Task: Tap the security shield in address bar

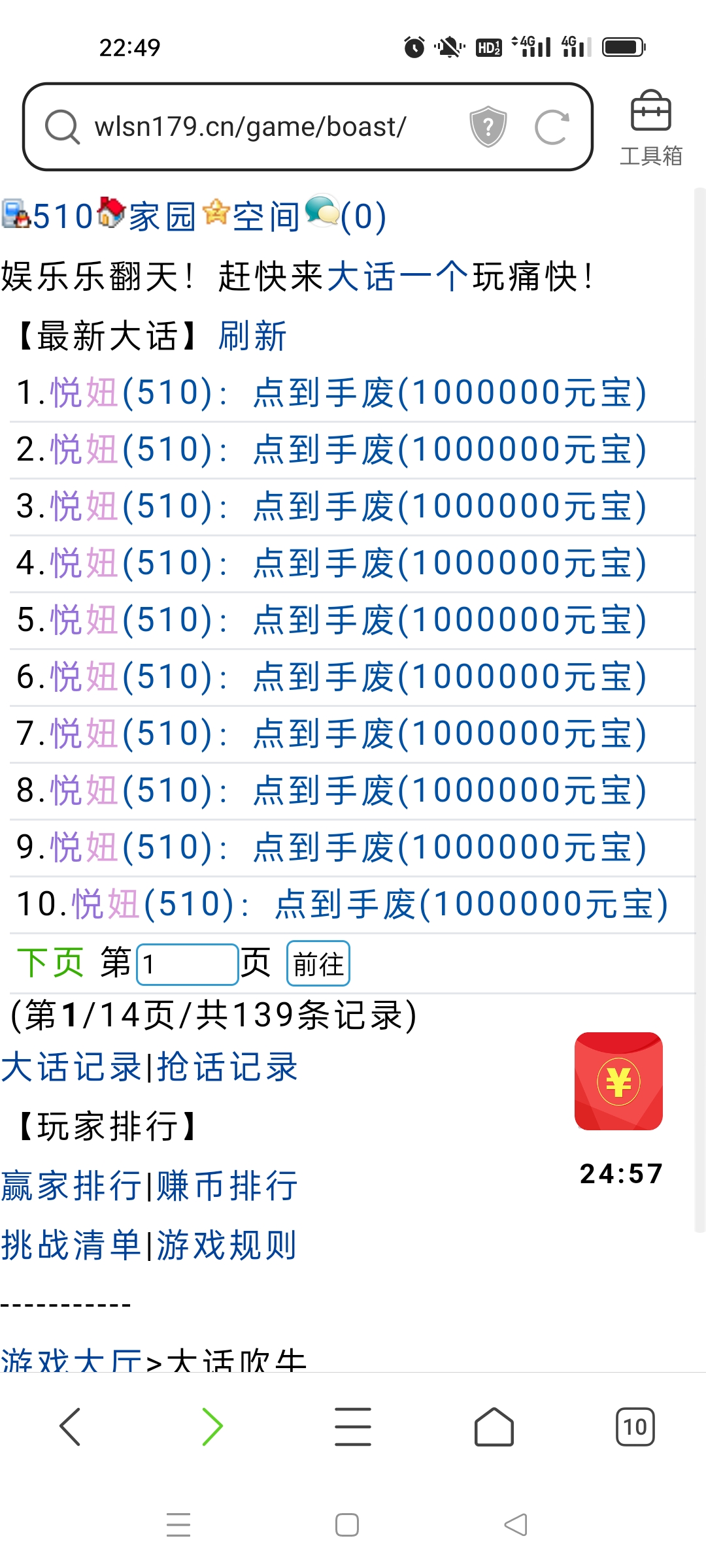Action: tap(487, 127)
